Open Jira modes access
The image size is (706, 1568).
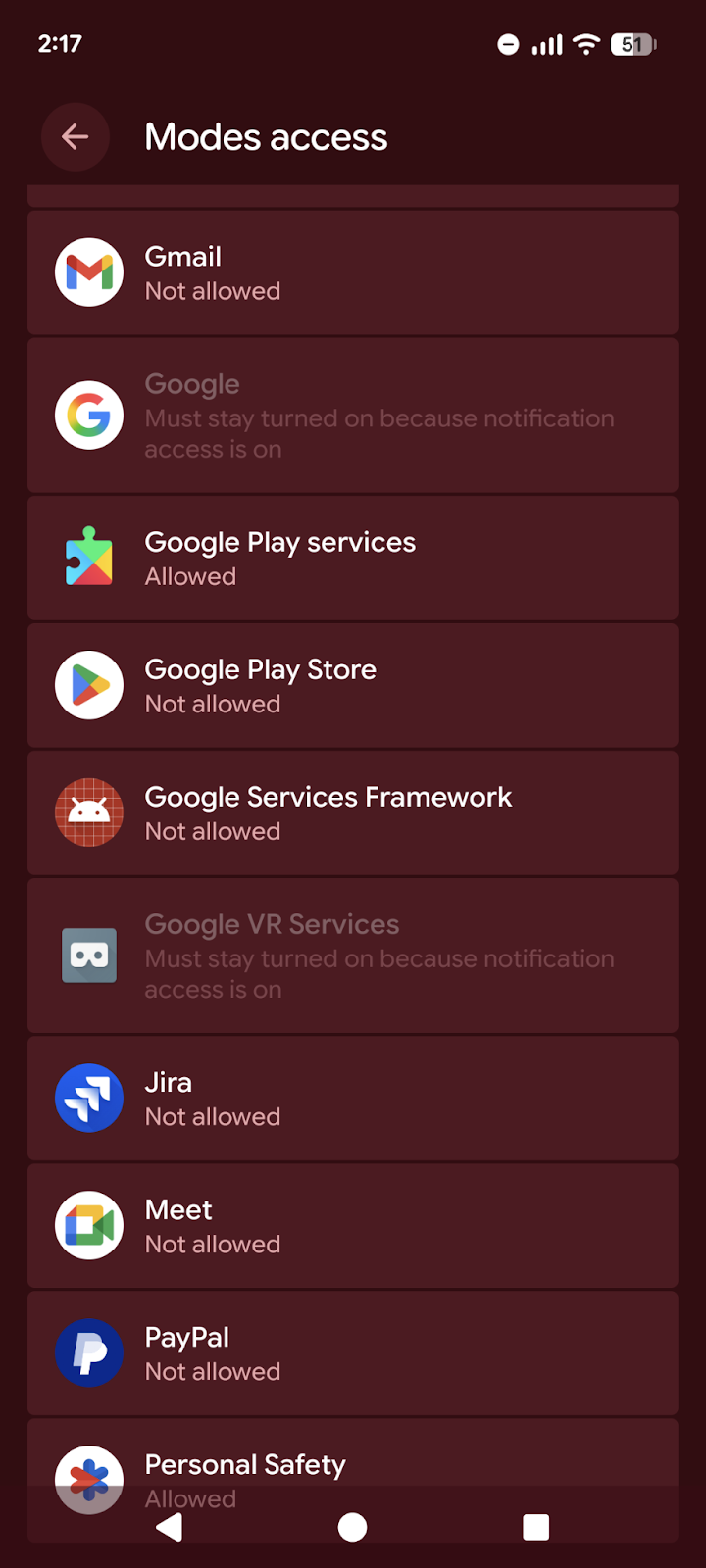(353, 1099)
